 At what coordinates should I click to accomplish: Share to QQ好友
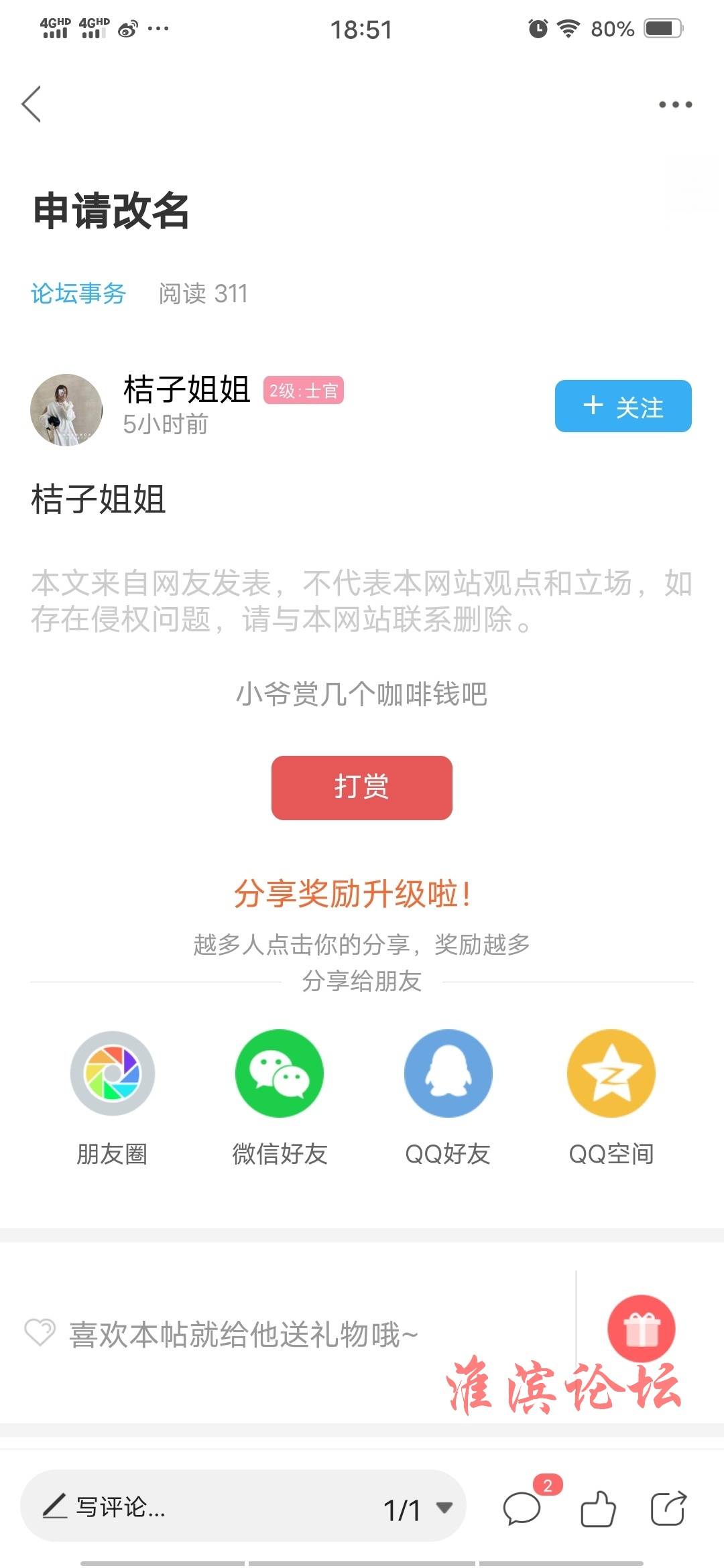click(448, 1073)
